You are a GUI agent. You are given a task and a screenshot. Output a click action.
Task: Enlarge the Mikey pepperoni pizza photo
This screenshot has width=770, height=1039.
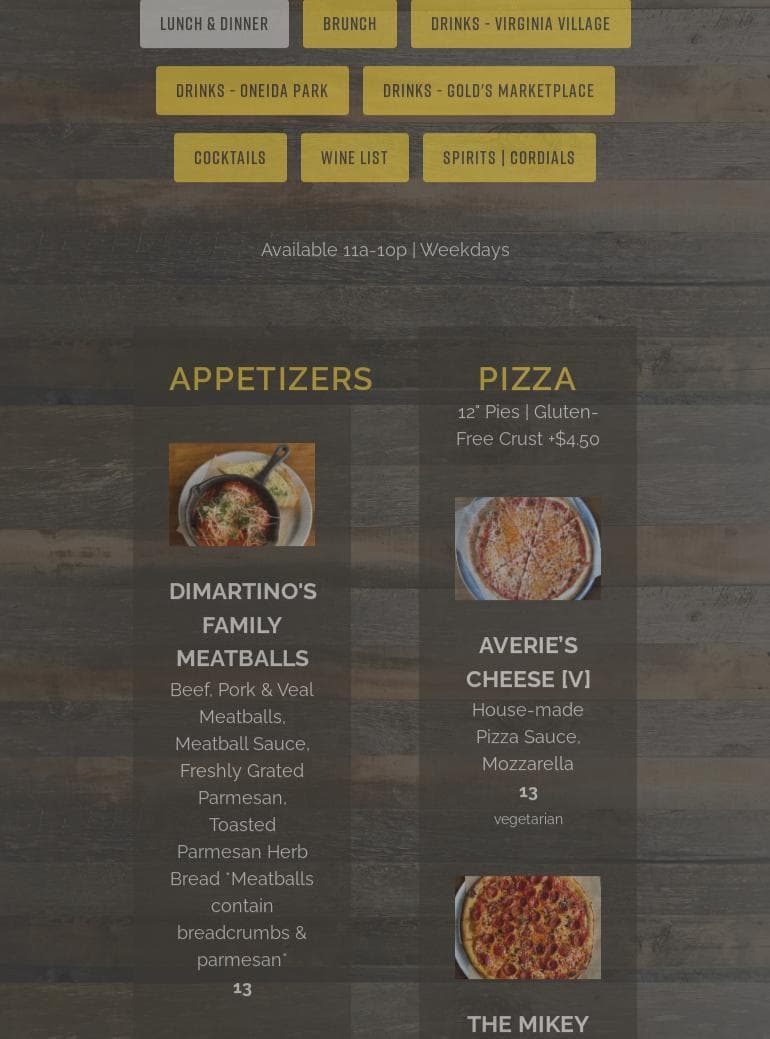[528, 928]
